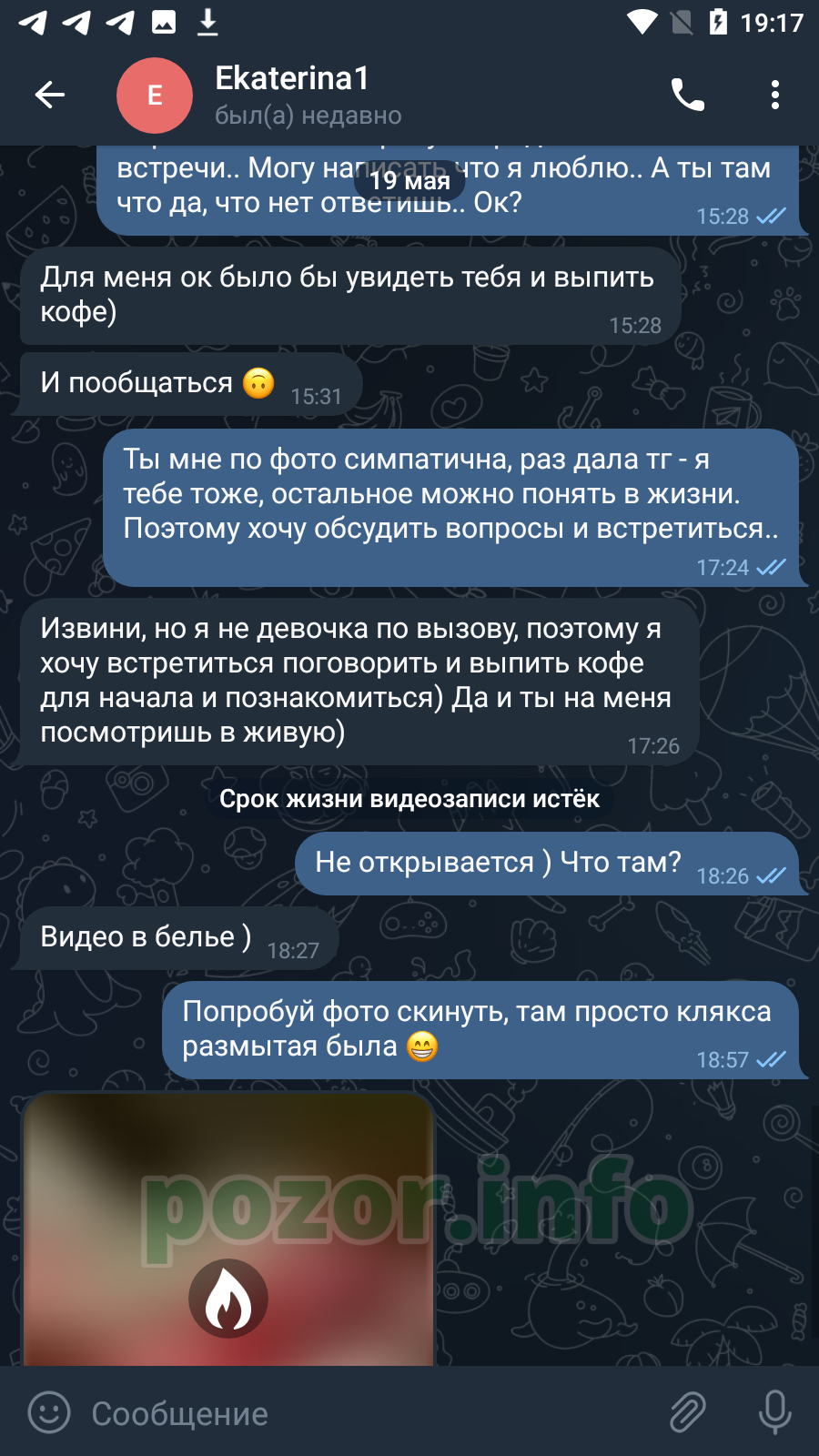The image size is (819, 1456).
Task: Open the emoji picker
Action: pyautogui.click(x=49, y=1413)
